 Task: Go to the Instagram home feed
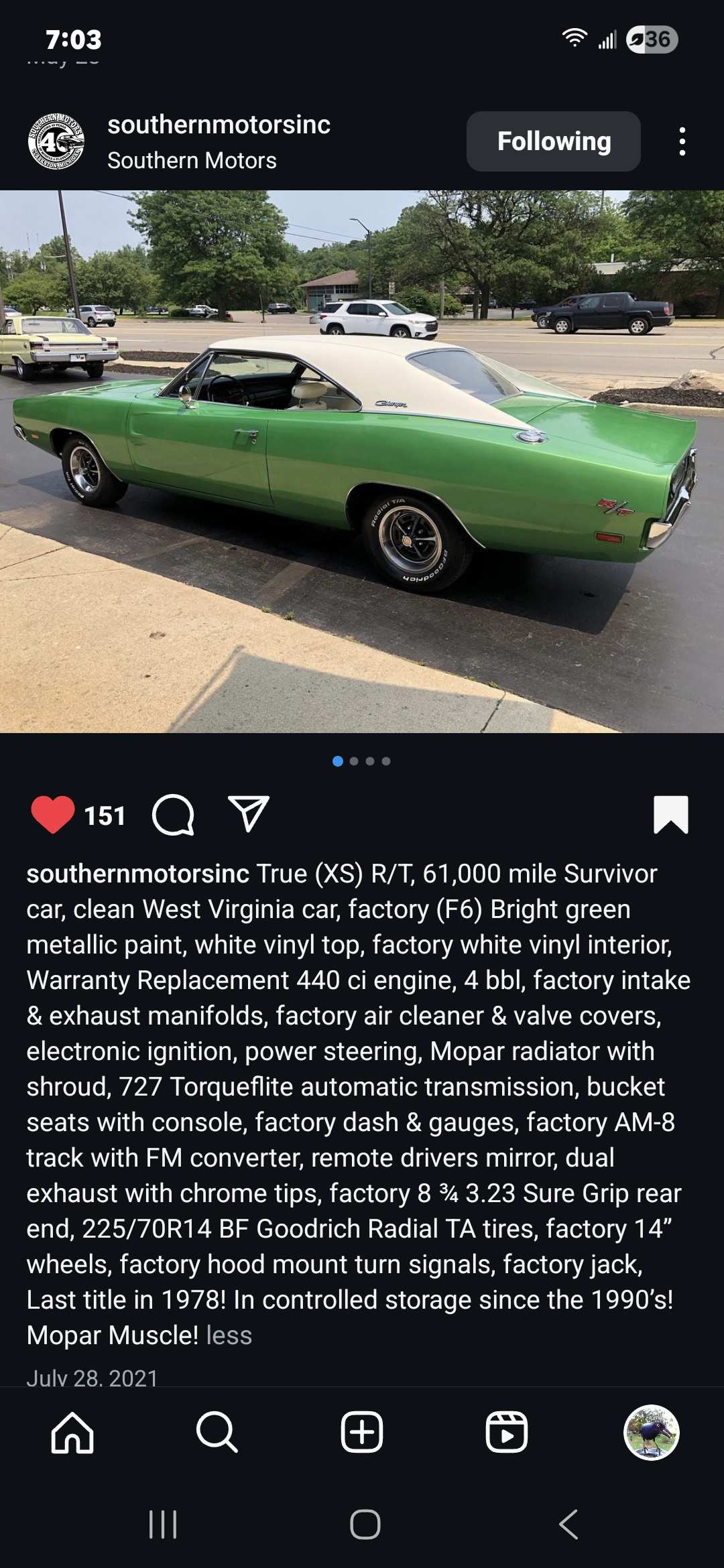pos(72,1432)
